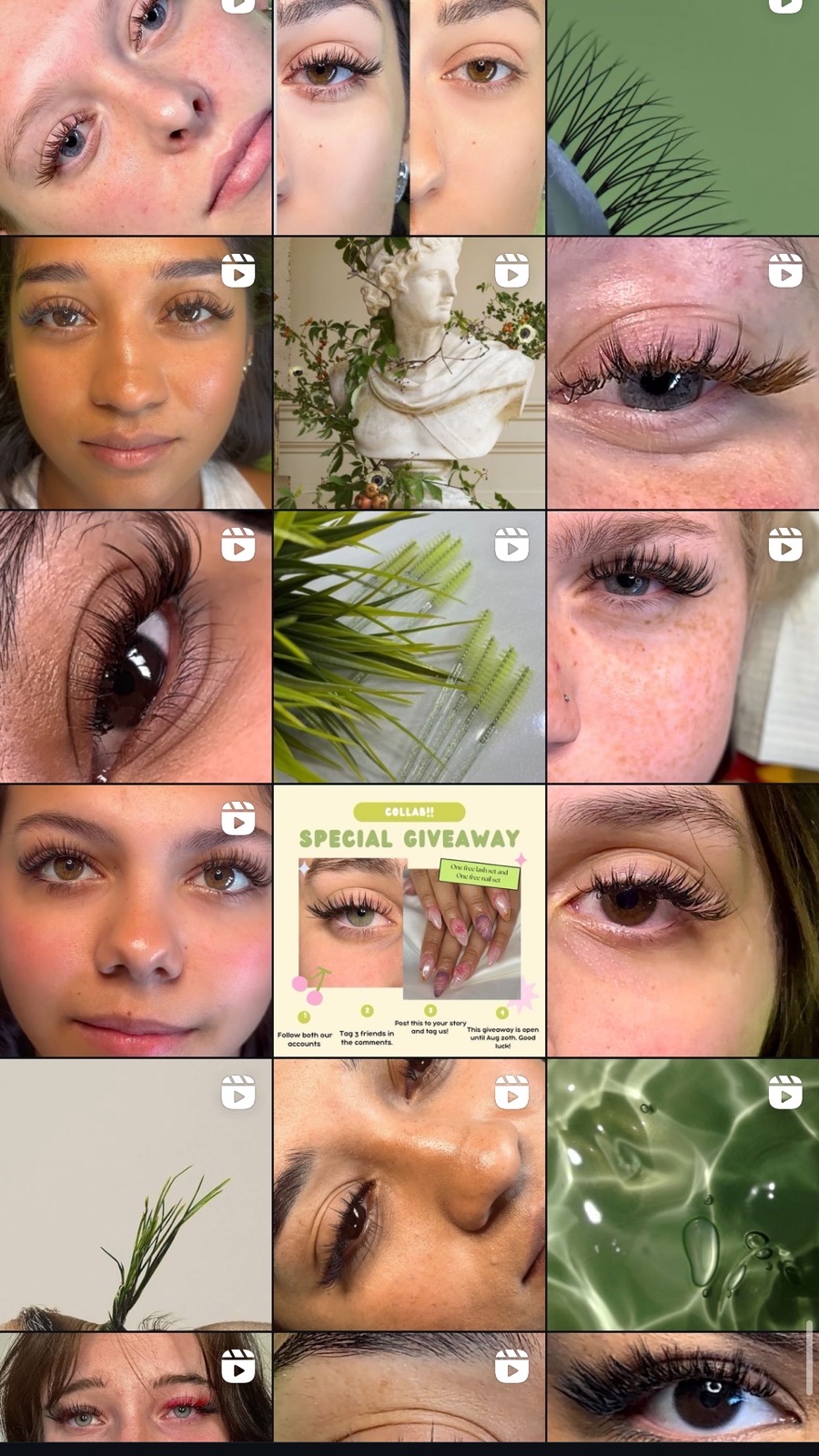Screen dimensions: 819x1456
Task: Open the upside-down blue-eyed face post
Action: coord(136,118)
